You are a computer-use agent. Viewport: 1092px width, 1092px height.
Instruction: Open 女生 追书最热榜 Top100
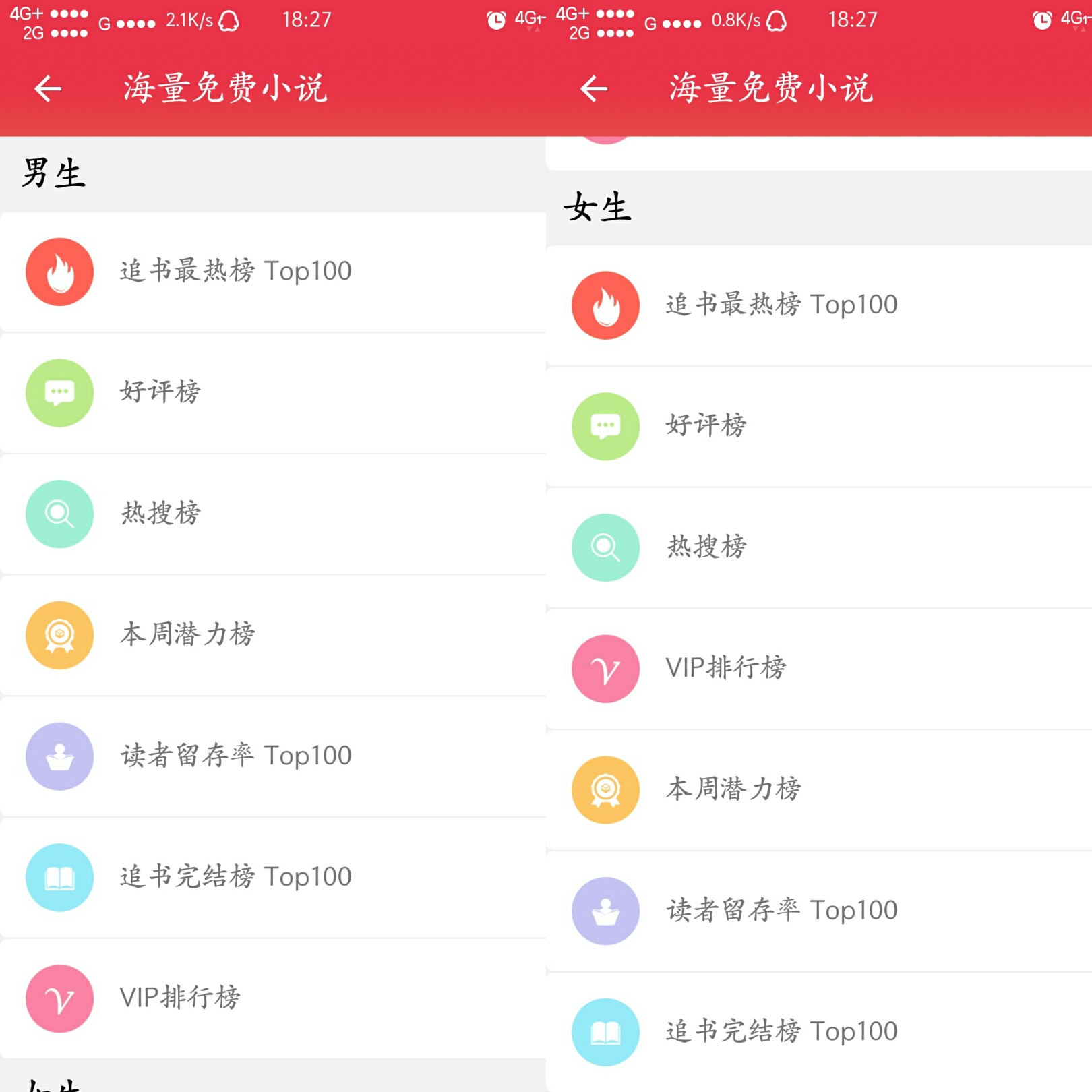click(782, 305)
